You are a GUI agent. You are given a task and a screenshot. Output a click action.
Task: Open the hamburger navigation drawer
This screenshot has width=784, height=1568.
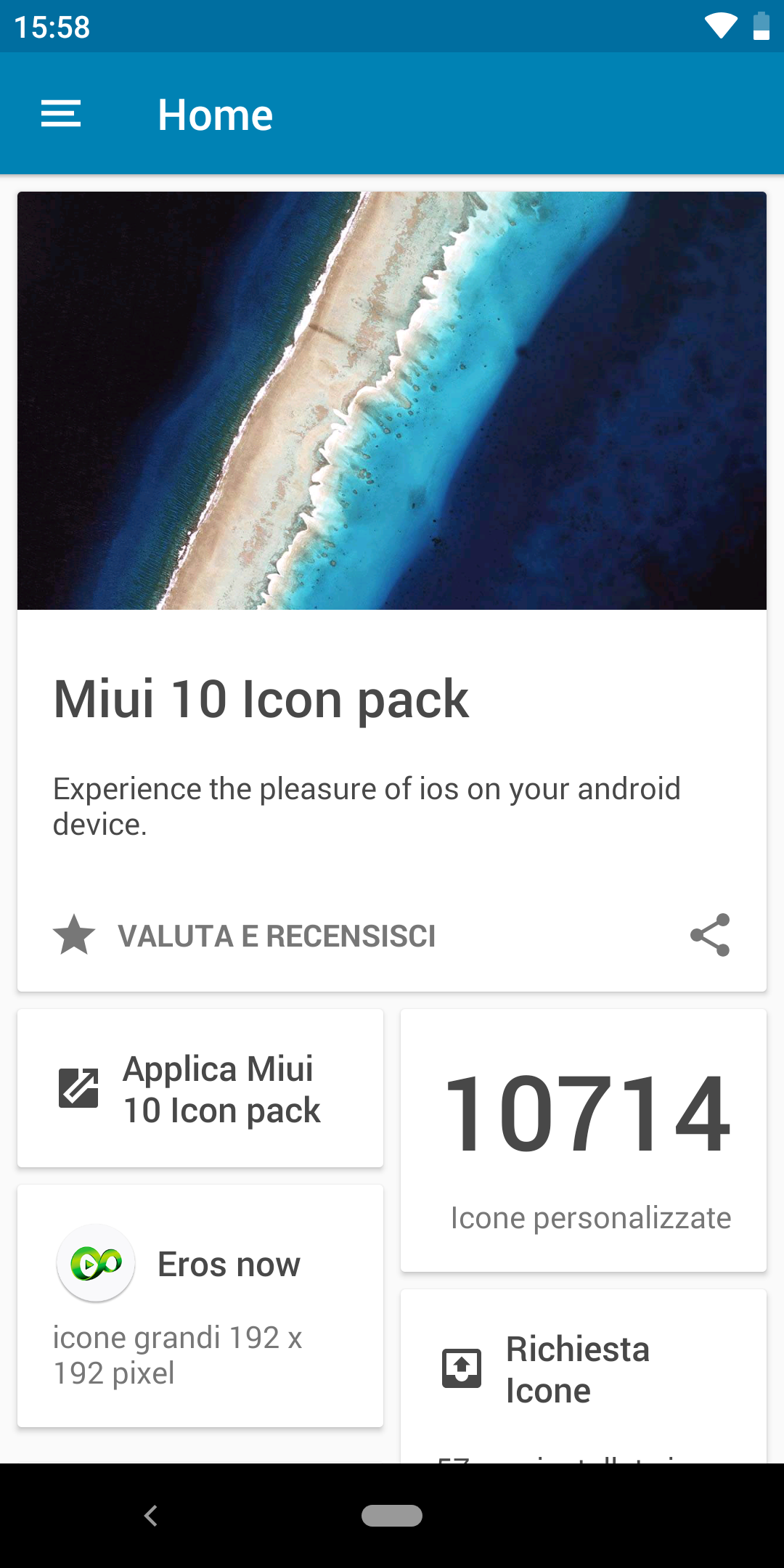pyautogui.click(x=61, y=114)
